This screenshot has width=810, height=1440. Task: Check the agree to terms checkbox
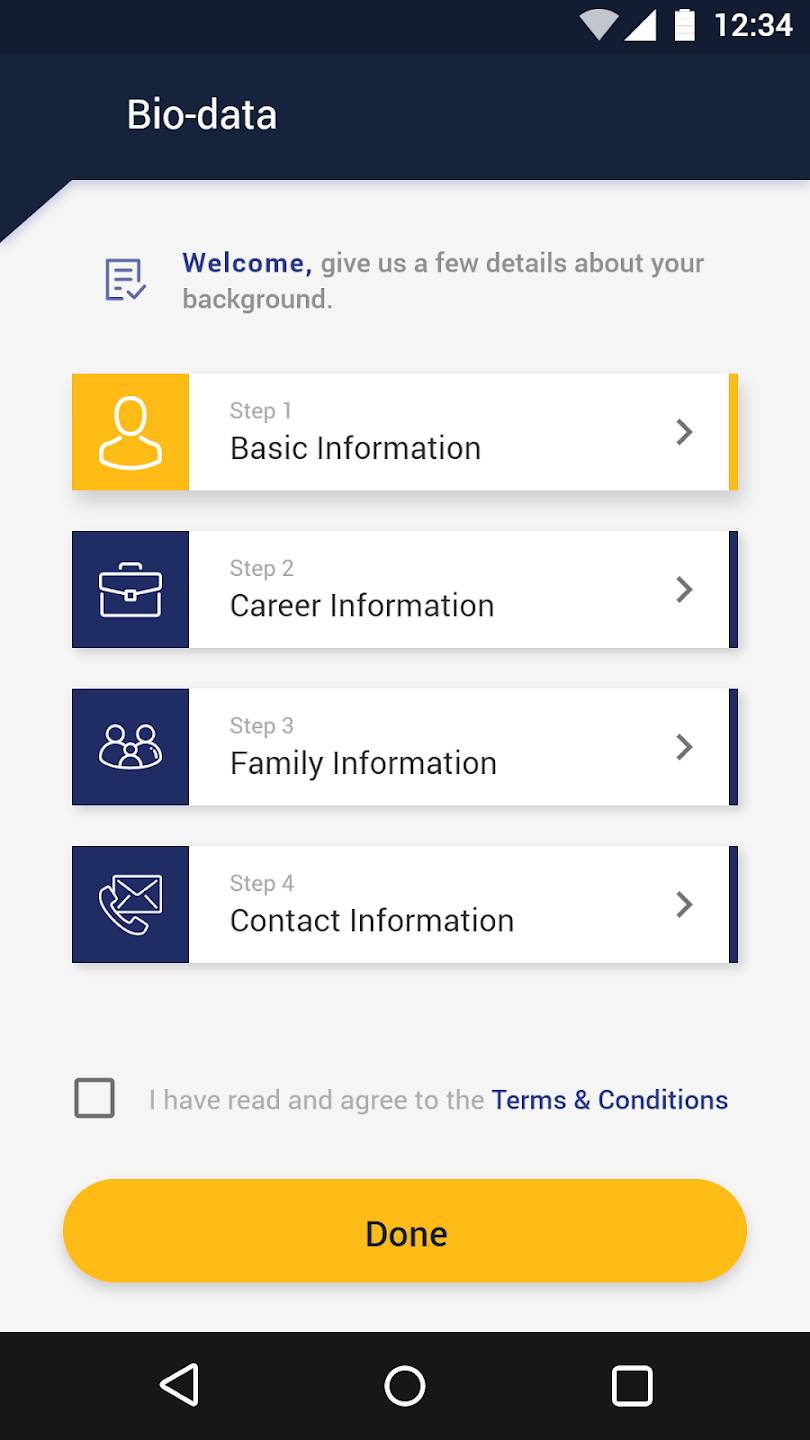point(95,1098)
